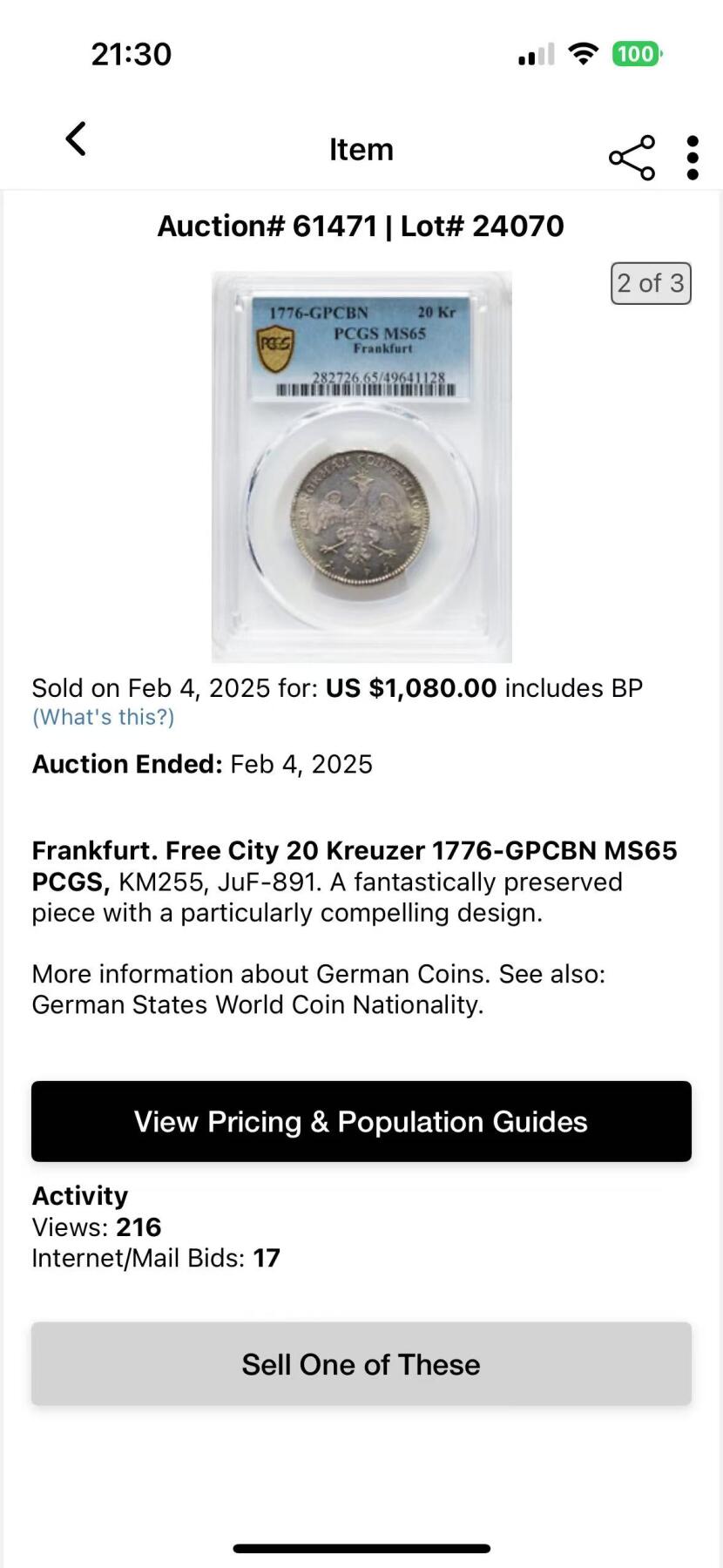
Task: Select the sold price US $1,080.00
Action: 409,687
